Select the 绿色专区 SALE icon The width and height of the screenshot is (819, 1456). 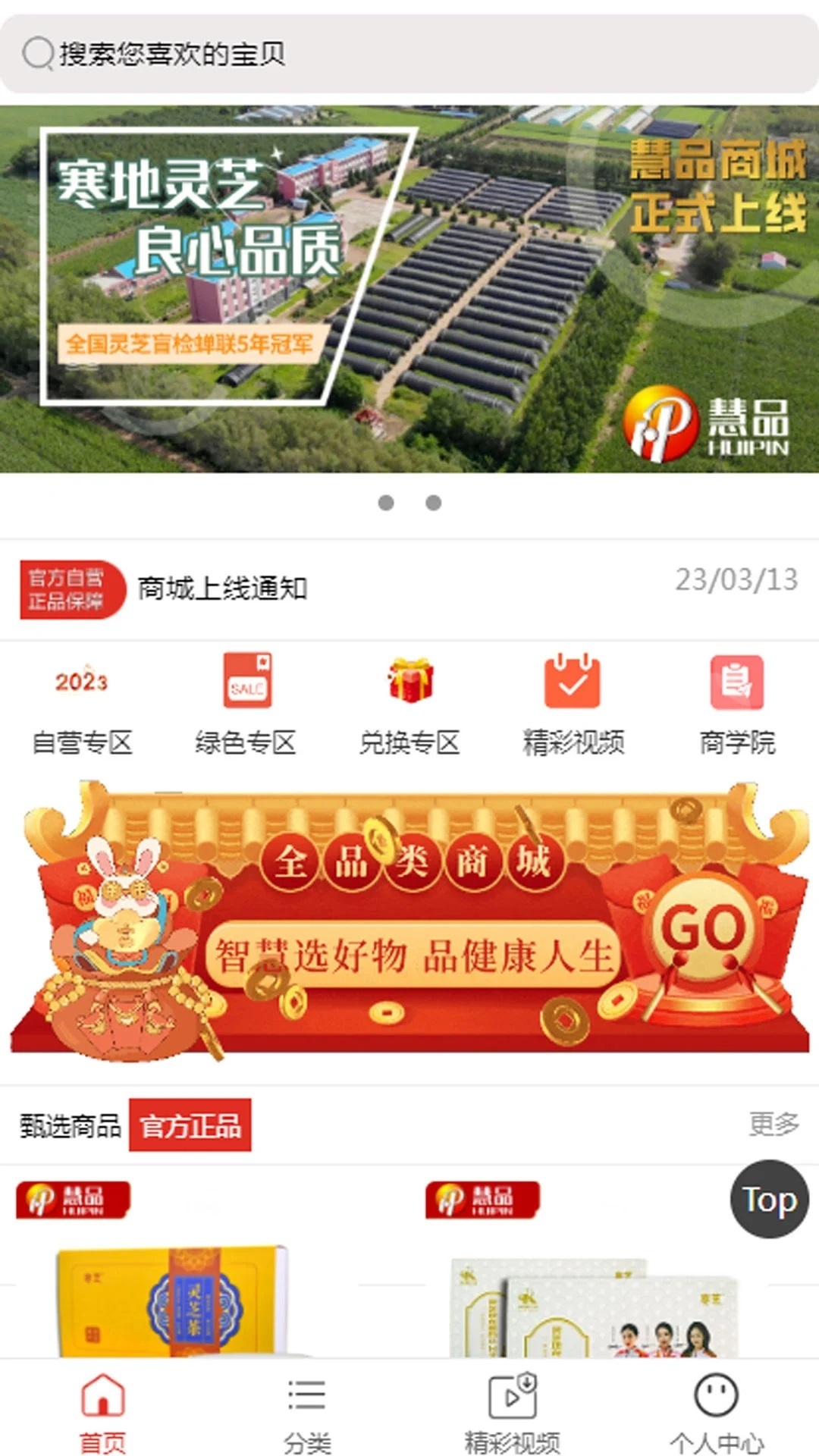[x=246, y=681]
